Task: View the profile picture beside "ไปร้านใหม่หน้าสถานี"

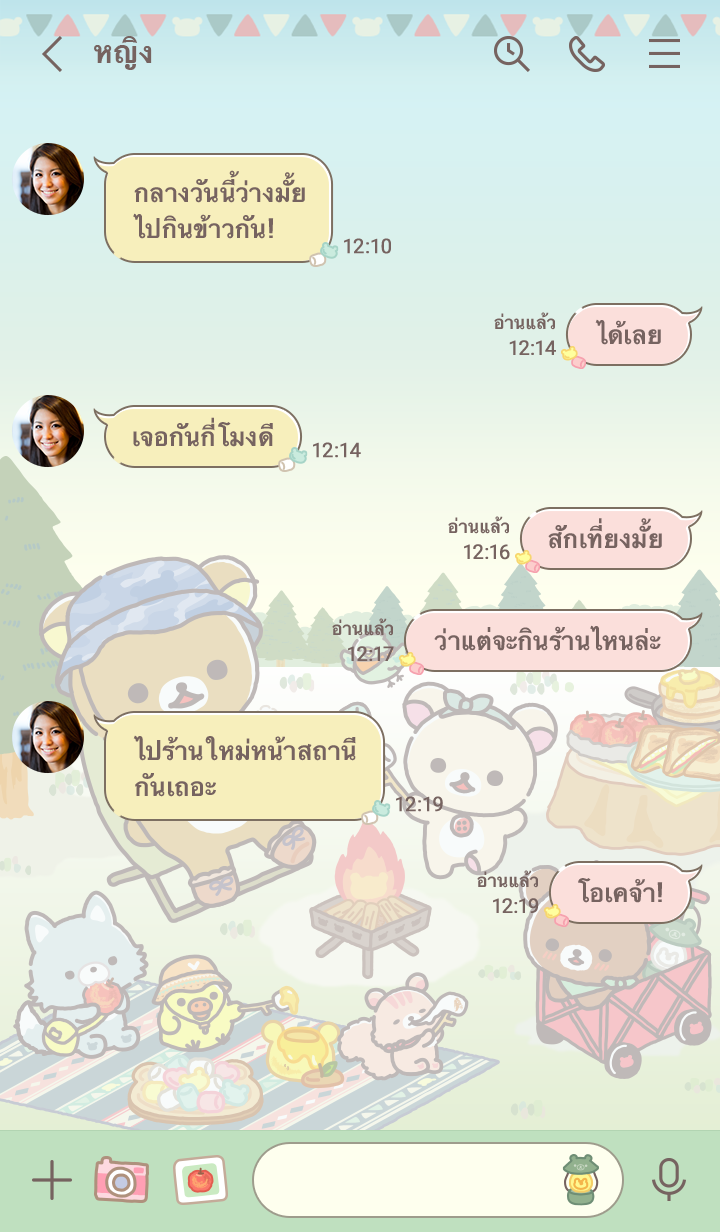Action: pos(48,737)
